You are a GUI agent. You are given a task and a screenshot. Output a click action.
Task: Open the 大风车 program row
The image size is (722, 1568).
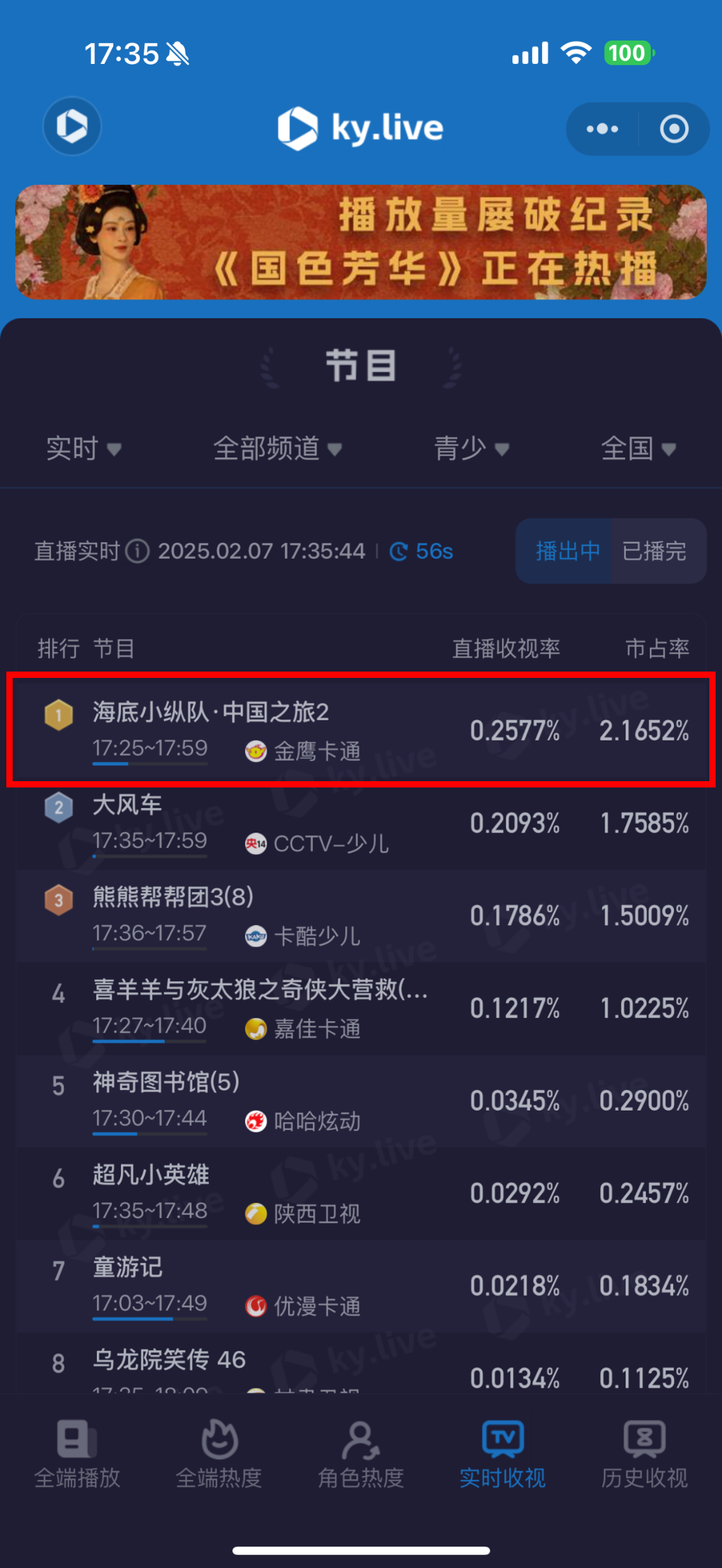[361, 823]
